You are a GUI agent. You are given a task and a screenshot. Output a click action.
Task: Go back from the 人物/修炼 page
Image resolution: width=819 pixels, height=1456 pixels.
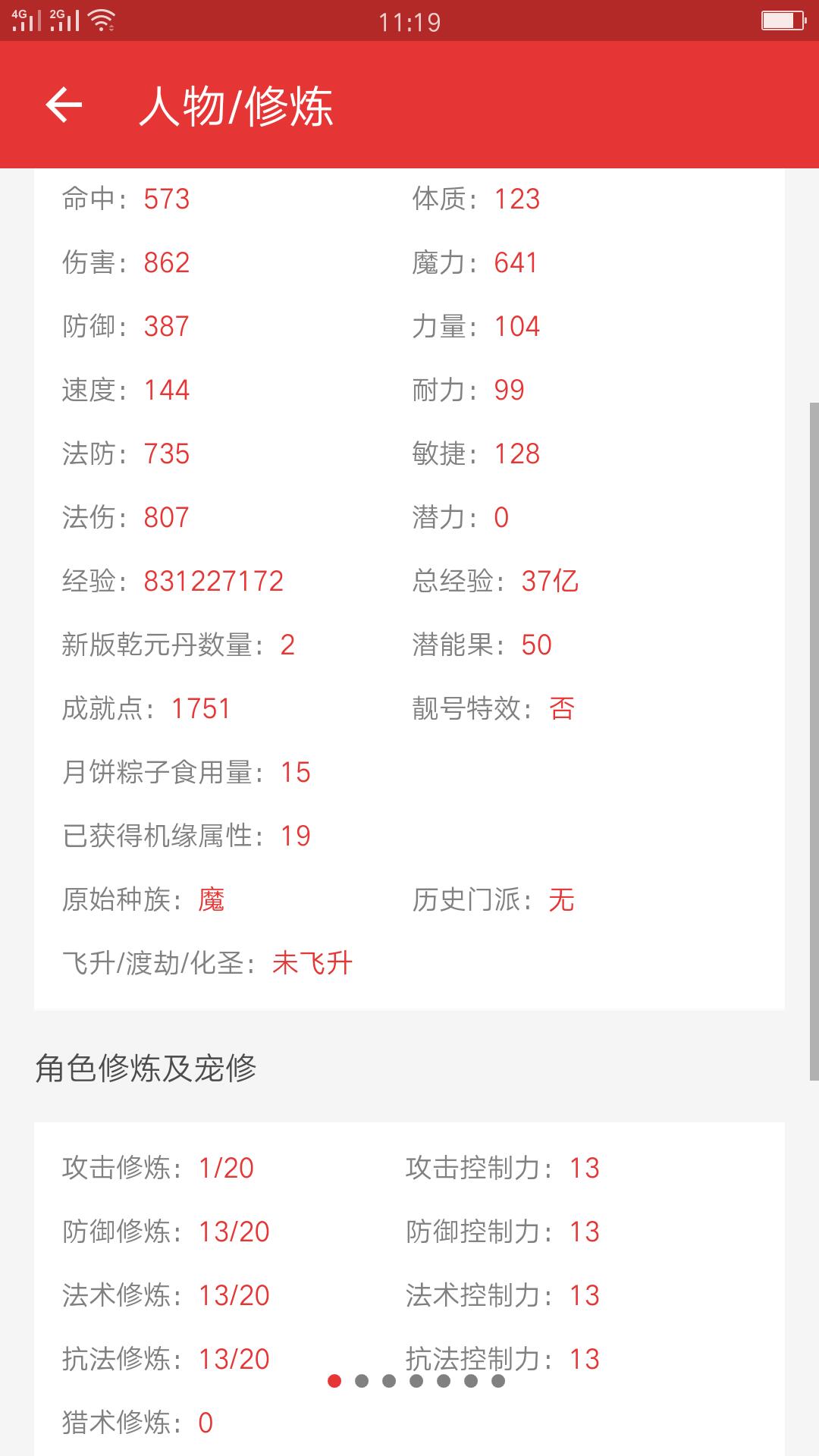tap(64, 105)
